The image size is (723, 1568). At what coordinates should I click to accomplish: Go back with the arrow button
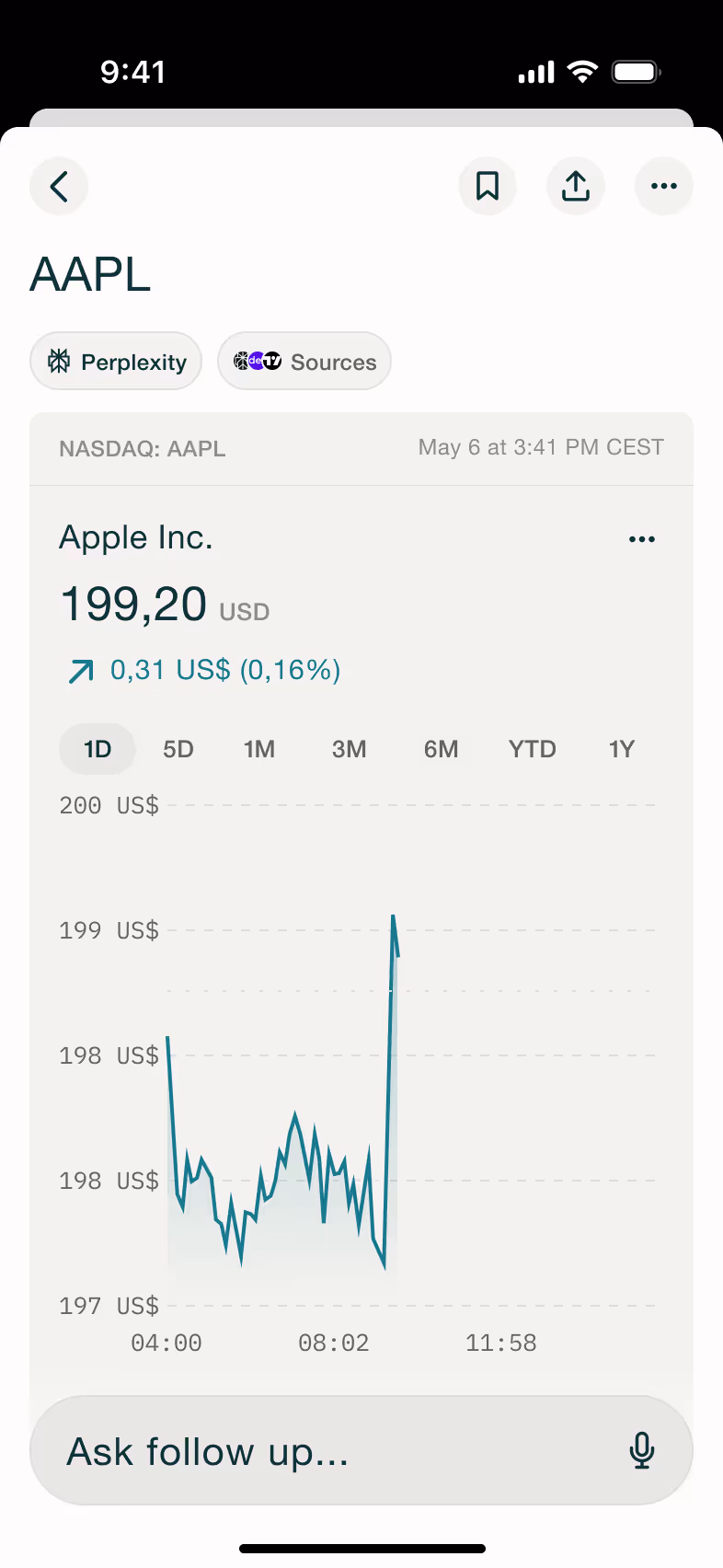click(59, 186)
